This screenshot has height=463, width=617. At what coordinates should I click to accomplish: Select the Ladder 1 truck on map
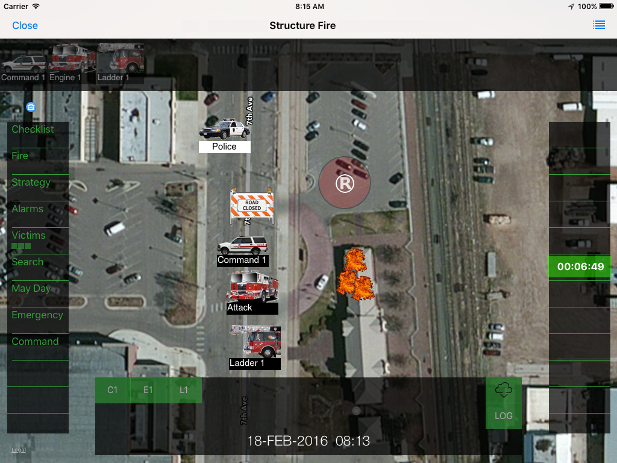[x=255, y=345]
